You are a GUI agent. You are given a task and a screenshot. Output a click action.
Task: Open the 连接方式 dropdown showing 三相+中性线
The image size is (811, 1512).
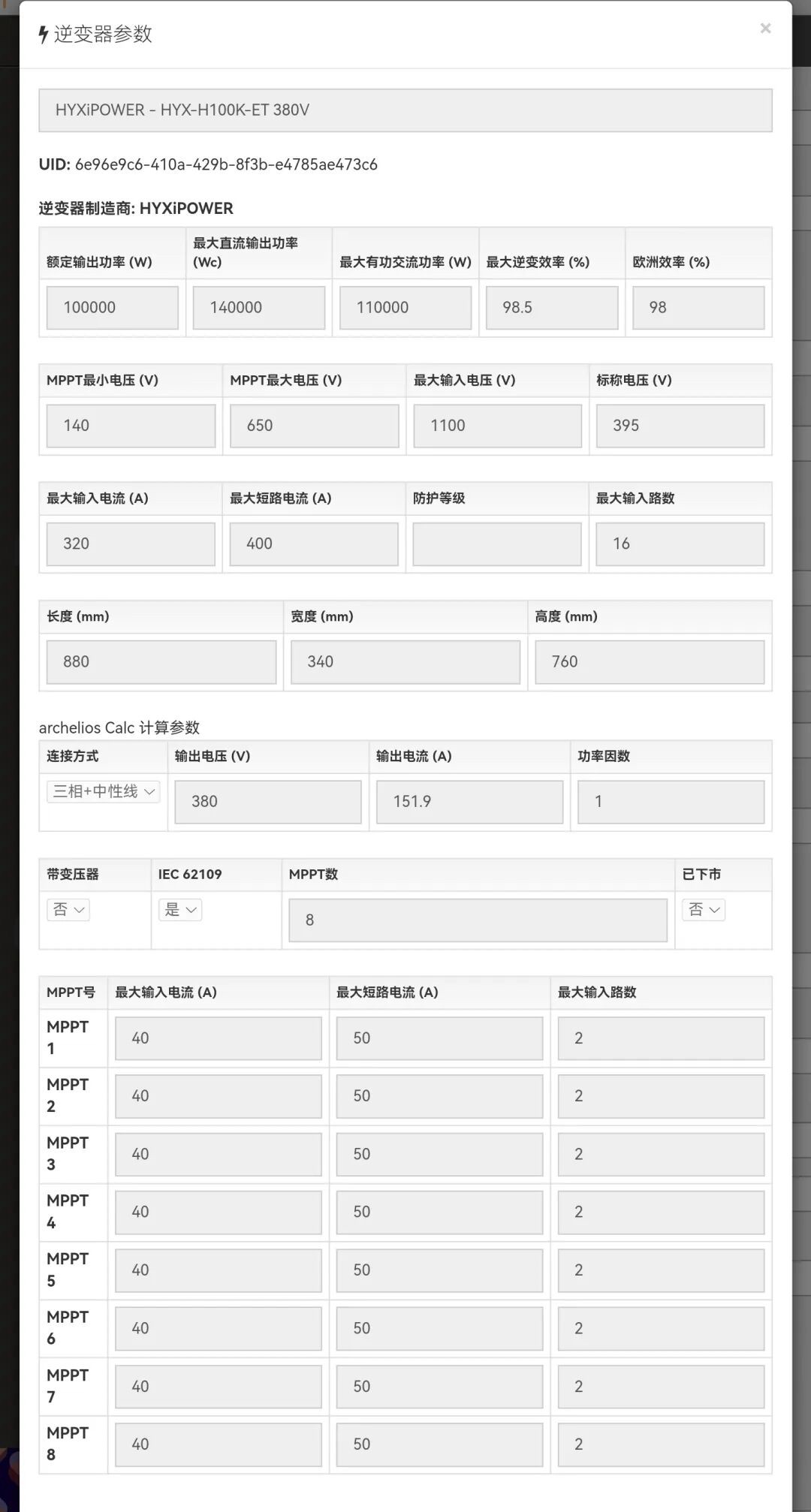pyautogui.click(x=104, y=791)
